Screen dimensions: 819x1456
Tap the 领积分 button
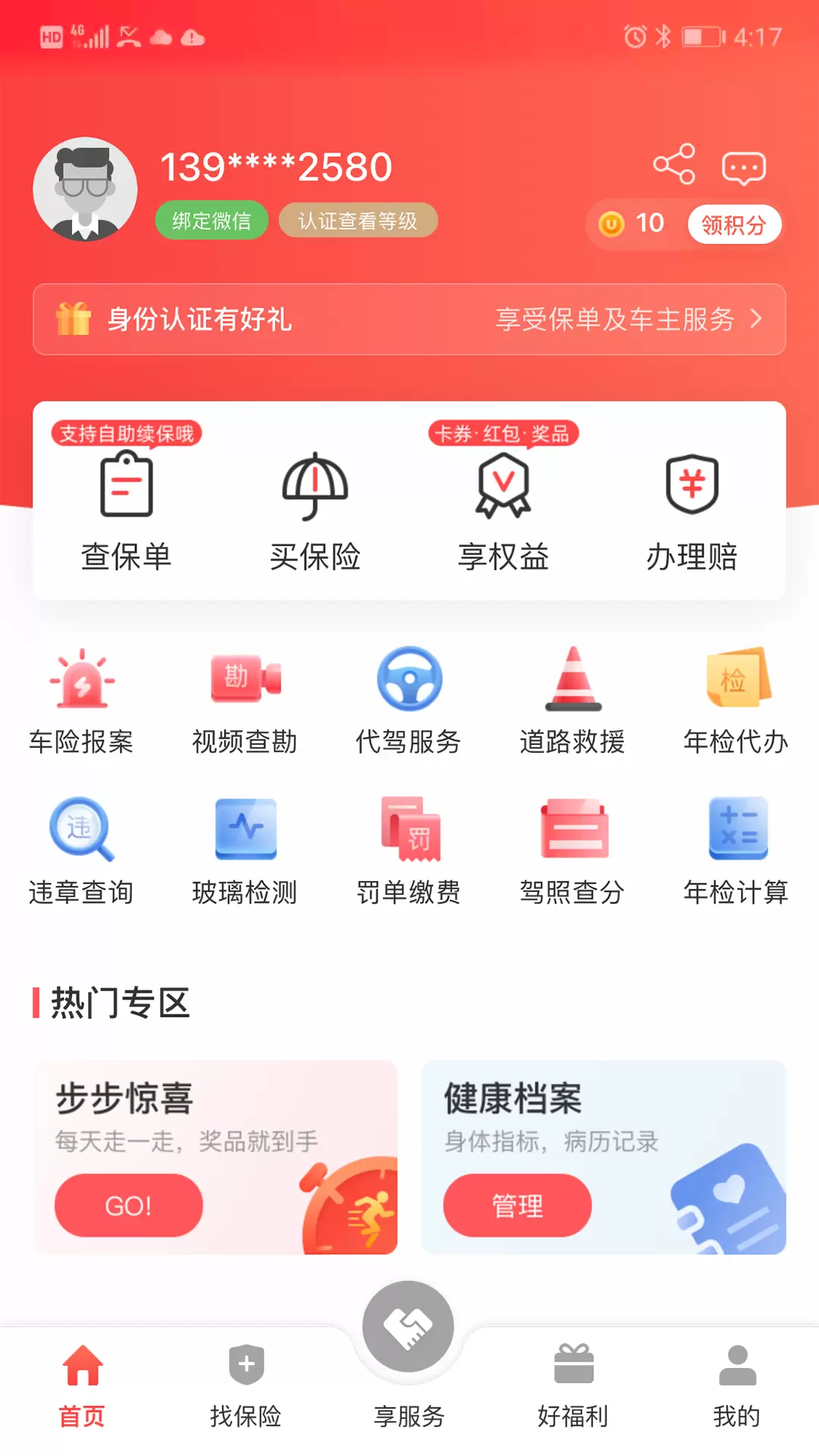[x=734, y=224]
